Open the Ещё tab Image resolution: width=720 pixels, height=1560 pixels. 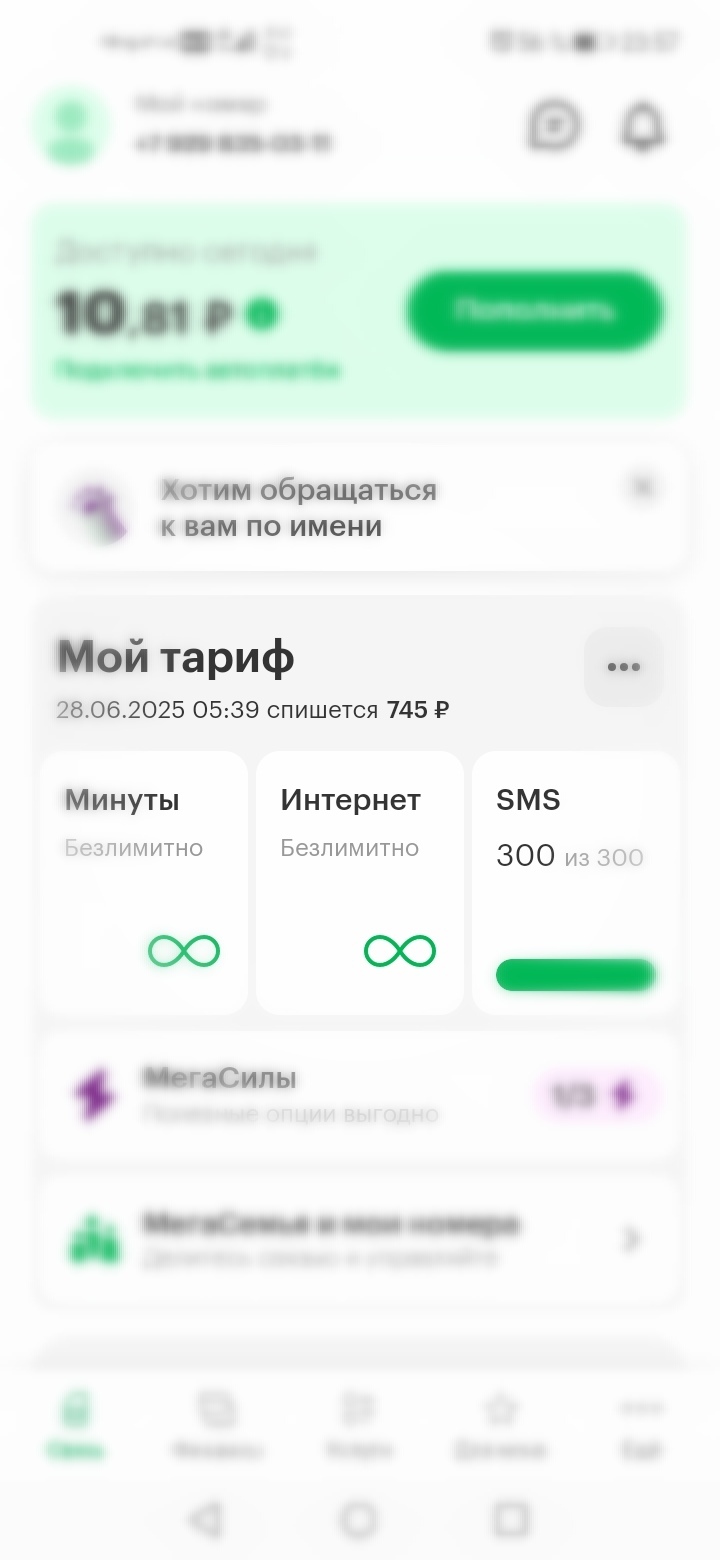click(641, 1425)
